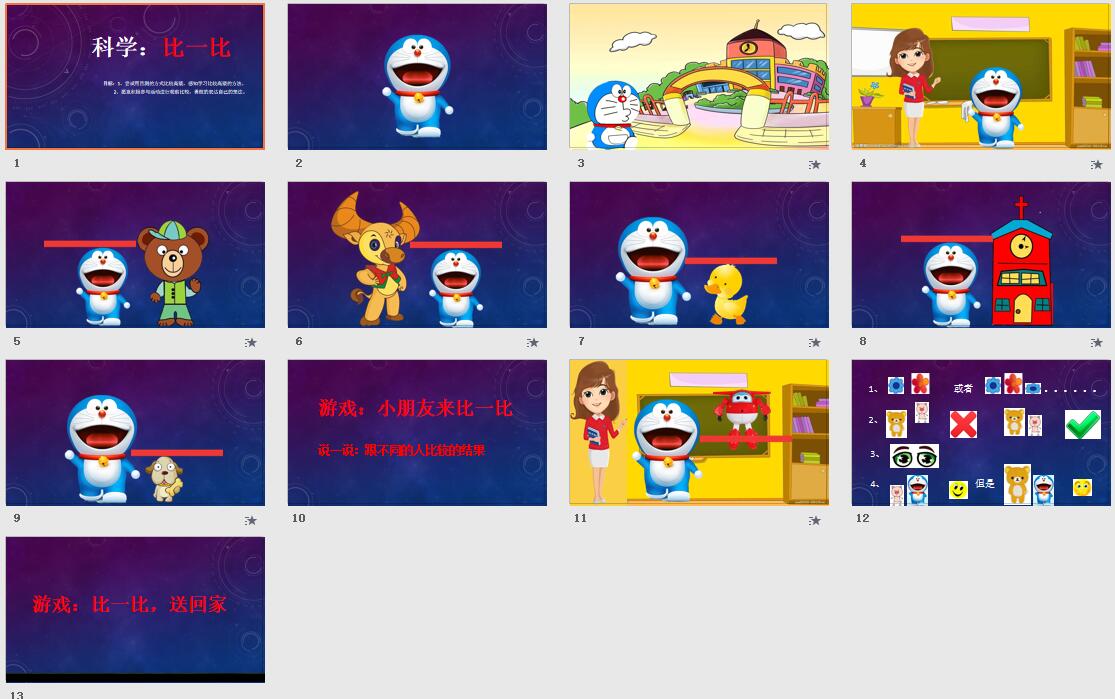Open slide 12 with the check and cross marks
The height and width of the screenshot is (699, 1115).
981,432
